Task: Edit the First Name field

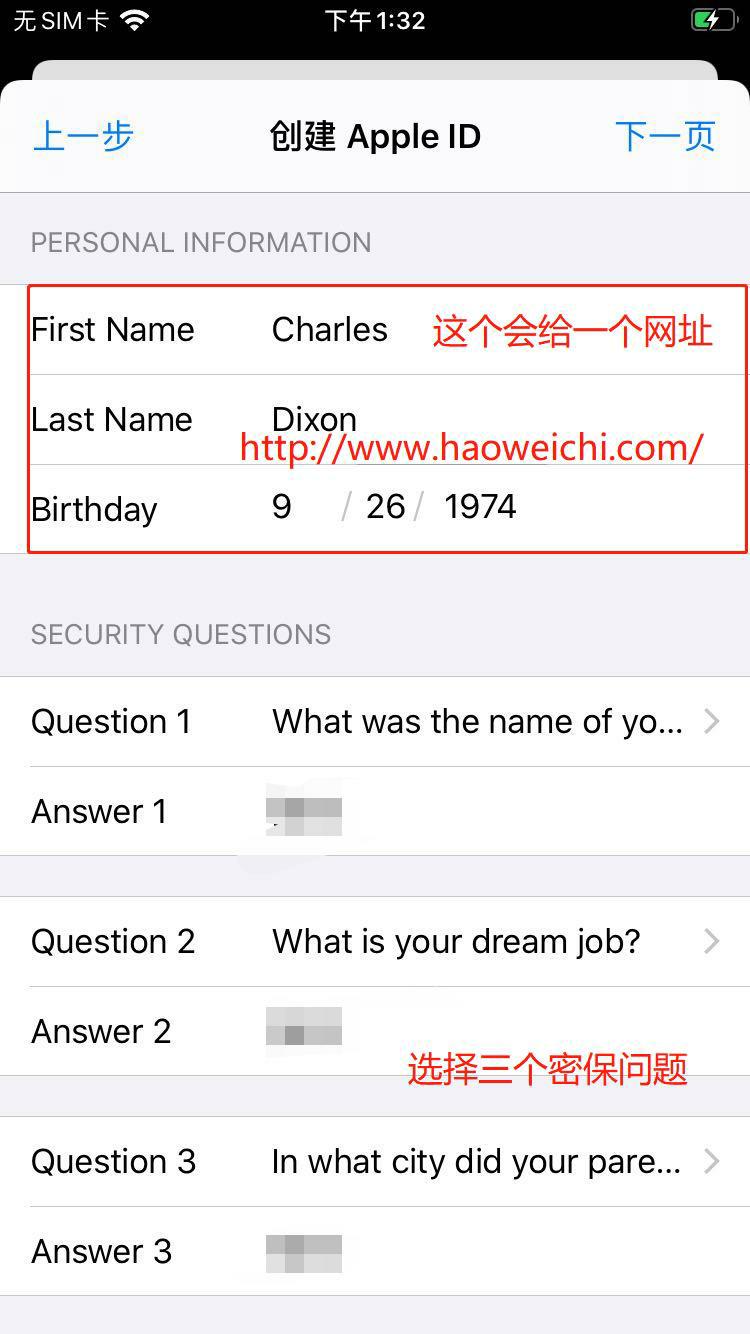Action: coord(330,330)
